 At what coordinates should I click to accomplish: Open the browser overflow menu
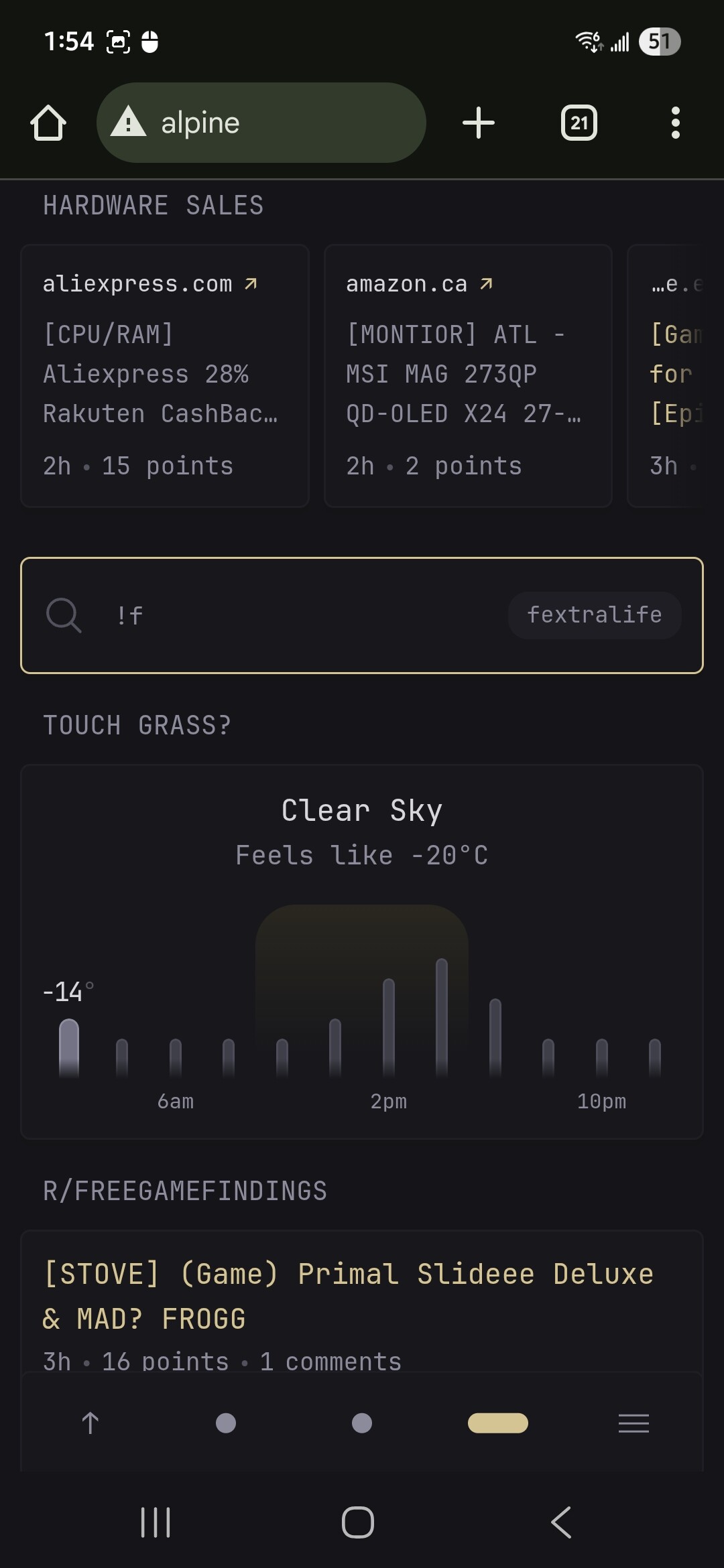[675, 123]
